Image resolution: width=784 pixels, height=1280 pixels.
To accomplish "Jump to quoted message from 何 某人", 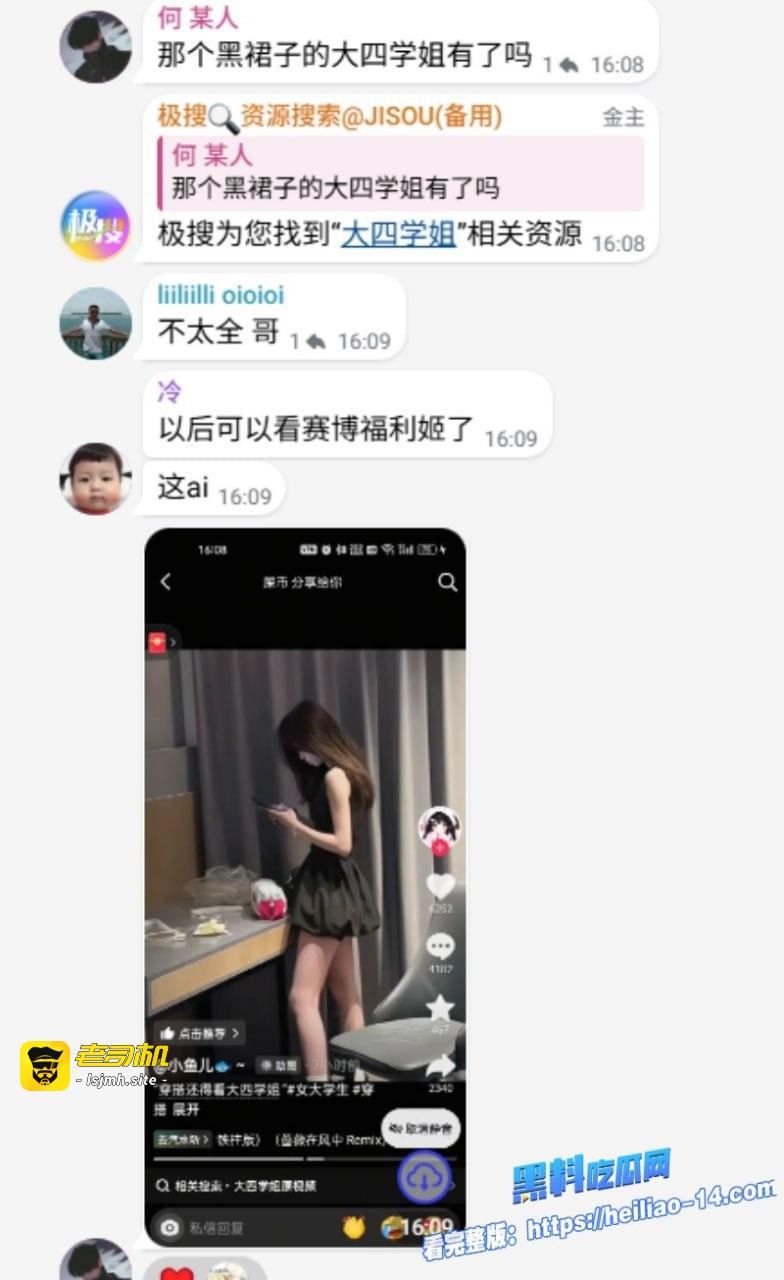I will pyautogui.click(x=401, y=172).
